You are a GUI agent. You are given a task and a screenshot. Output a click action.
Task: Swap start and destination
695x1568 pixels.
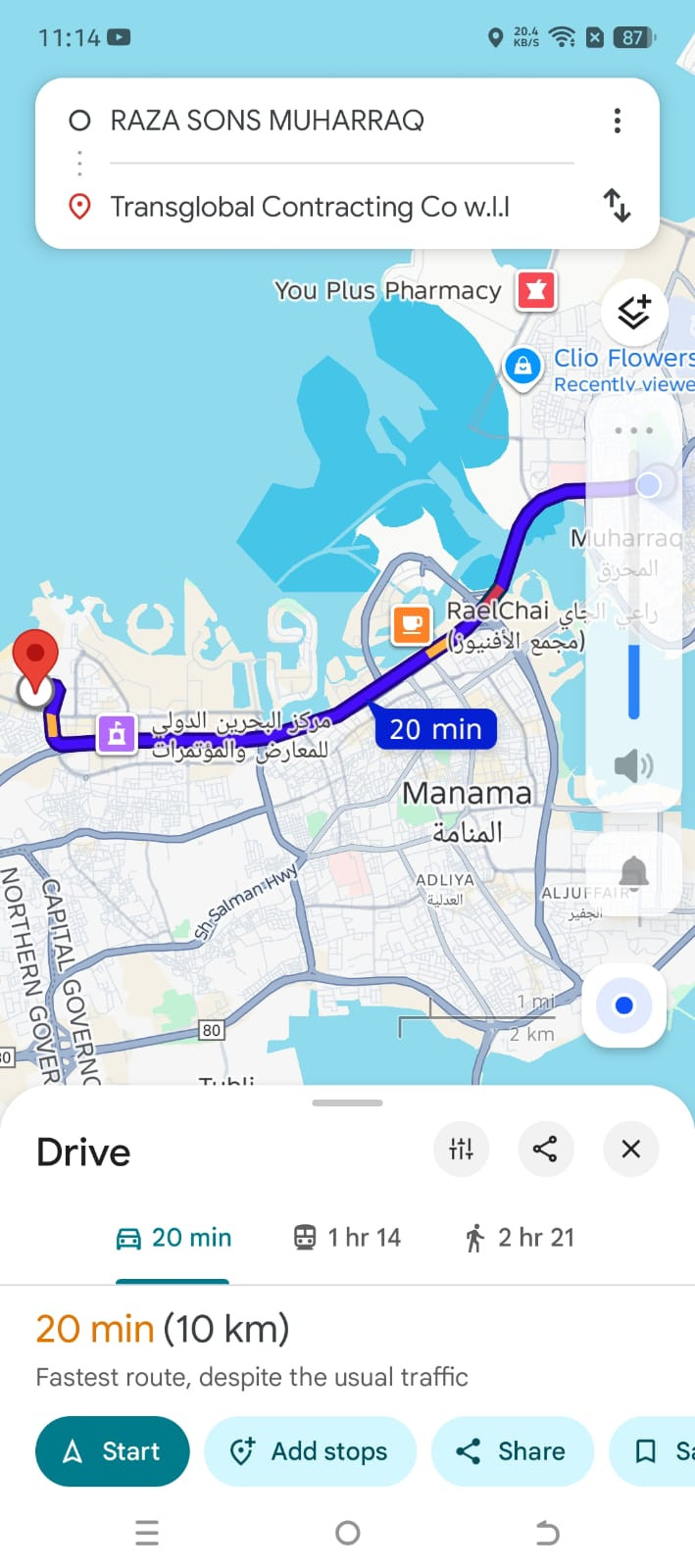click(617, 206)
